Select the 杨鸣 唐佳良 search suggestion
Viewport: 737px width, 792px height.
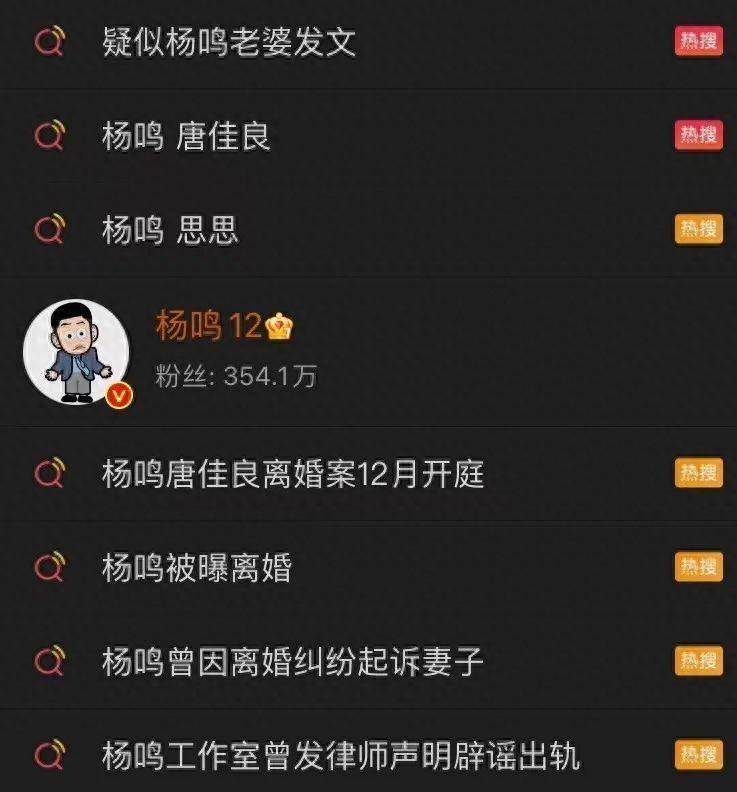tap(186, 136)
